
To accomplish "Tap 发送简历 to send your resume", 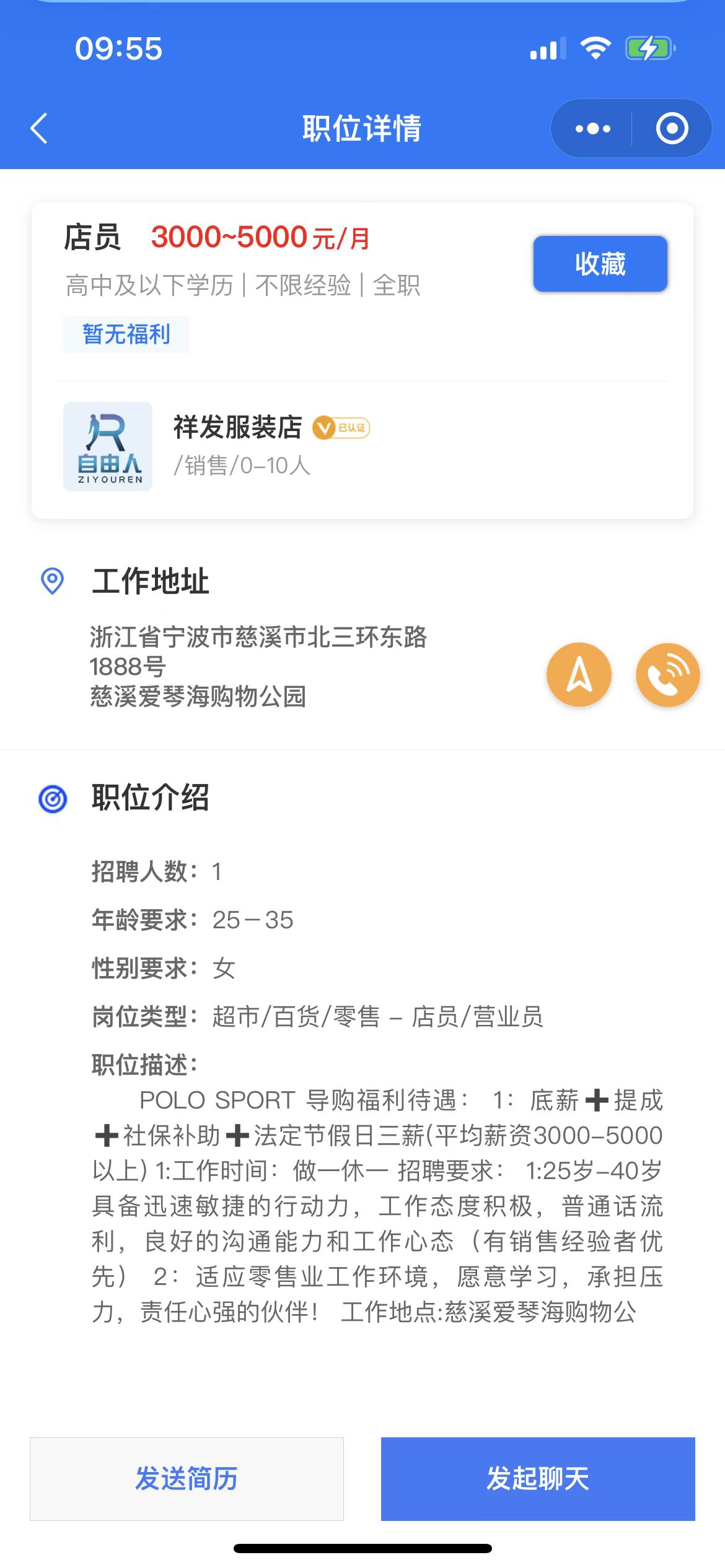I will point(187,1479).
